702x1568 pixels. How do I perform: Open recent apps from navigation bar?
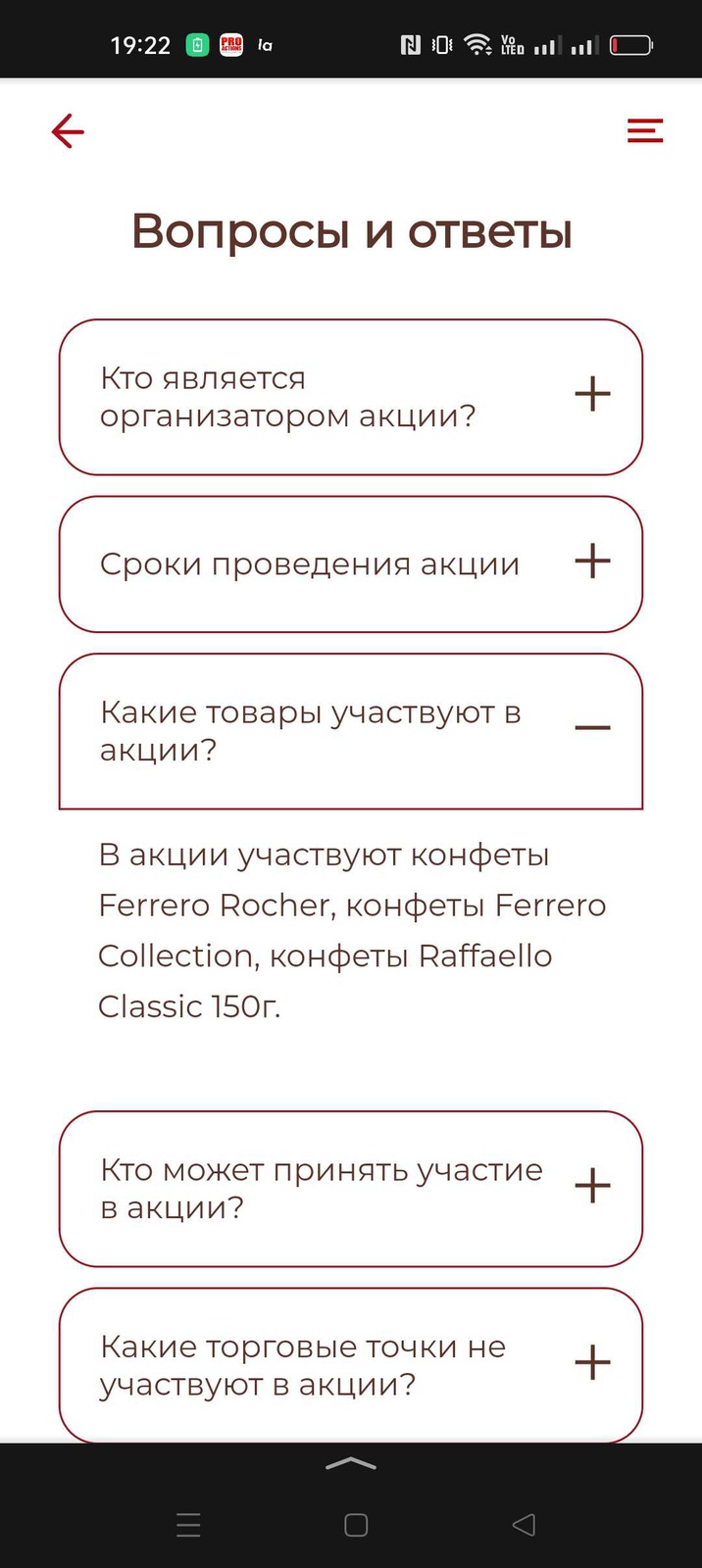[188, 1525]
